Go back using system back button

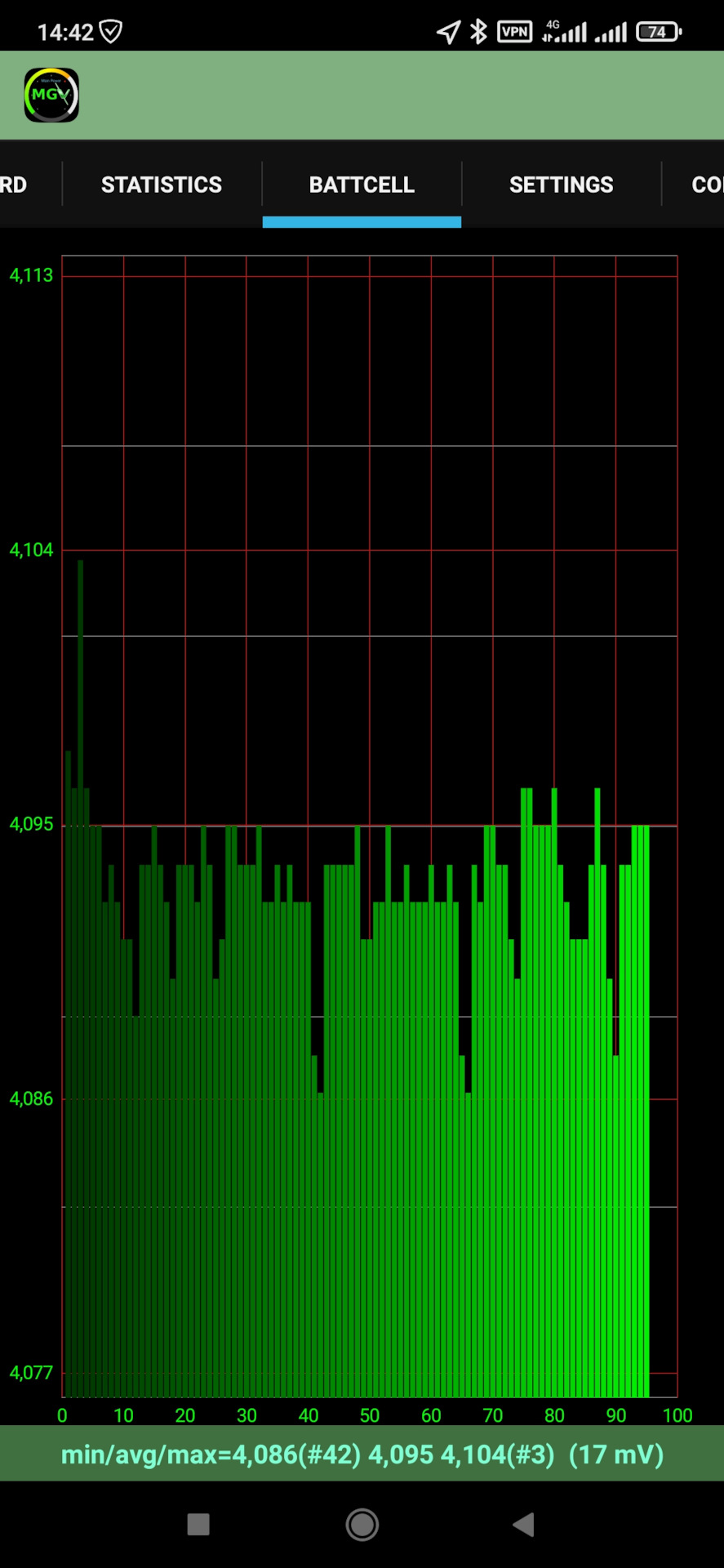(523, 1524)
